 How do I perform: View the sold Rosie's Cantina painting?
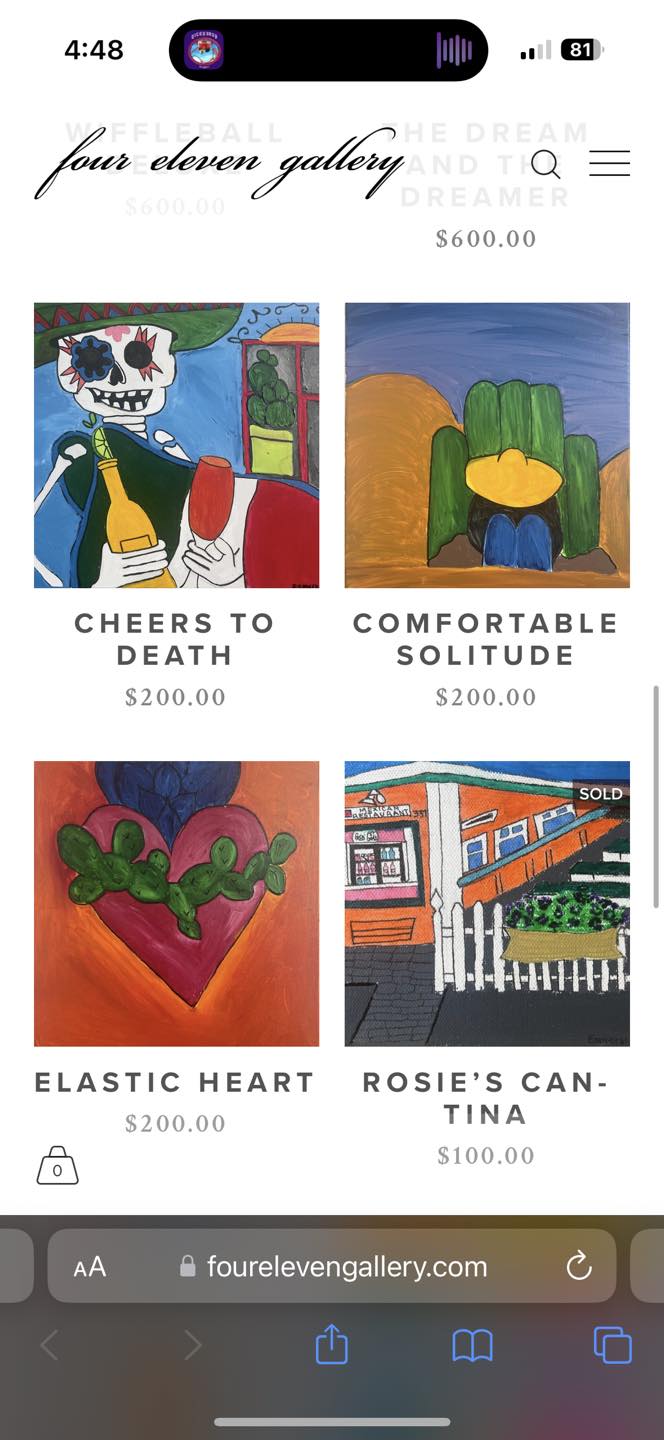coord(487,904)
